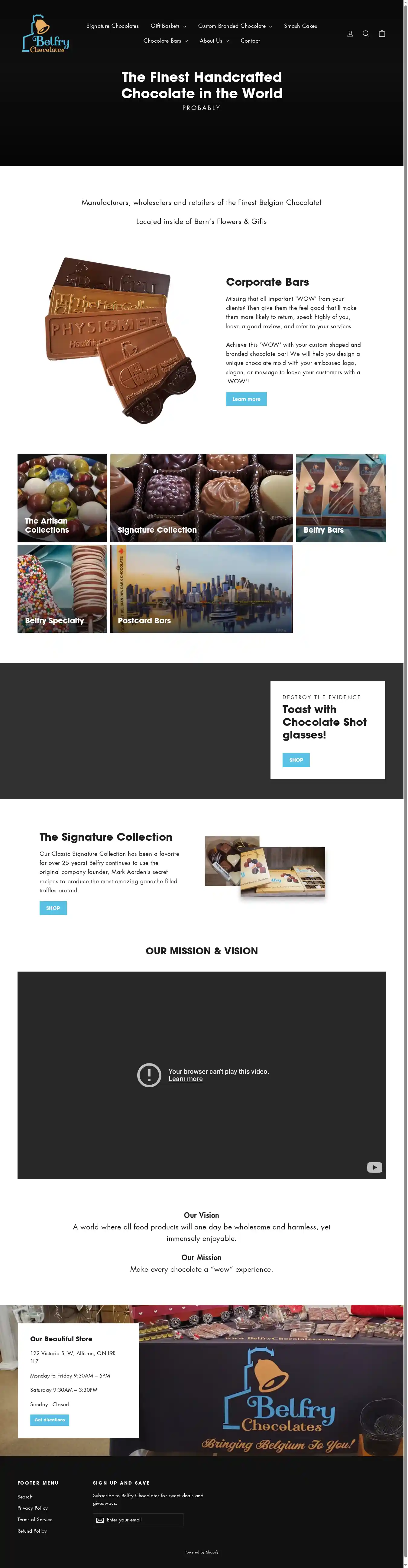Go to Smash Cakes page
This screenshot has height=1568, width=408.
[x=300, y=26]
